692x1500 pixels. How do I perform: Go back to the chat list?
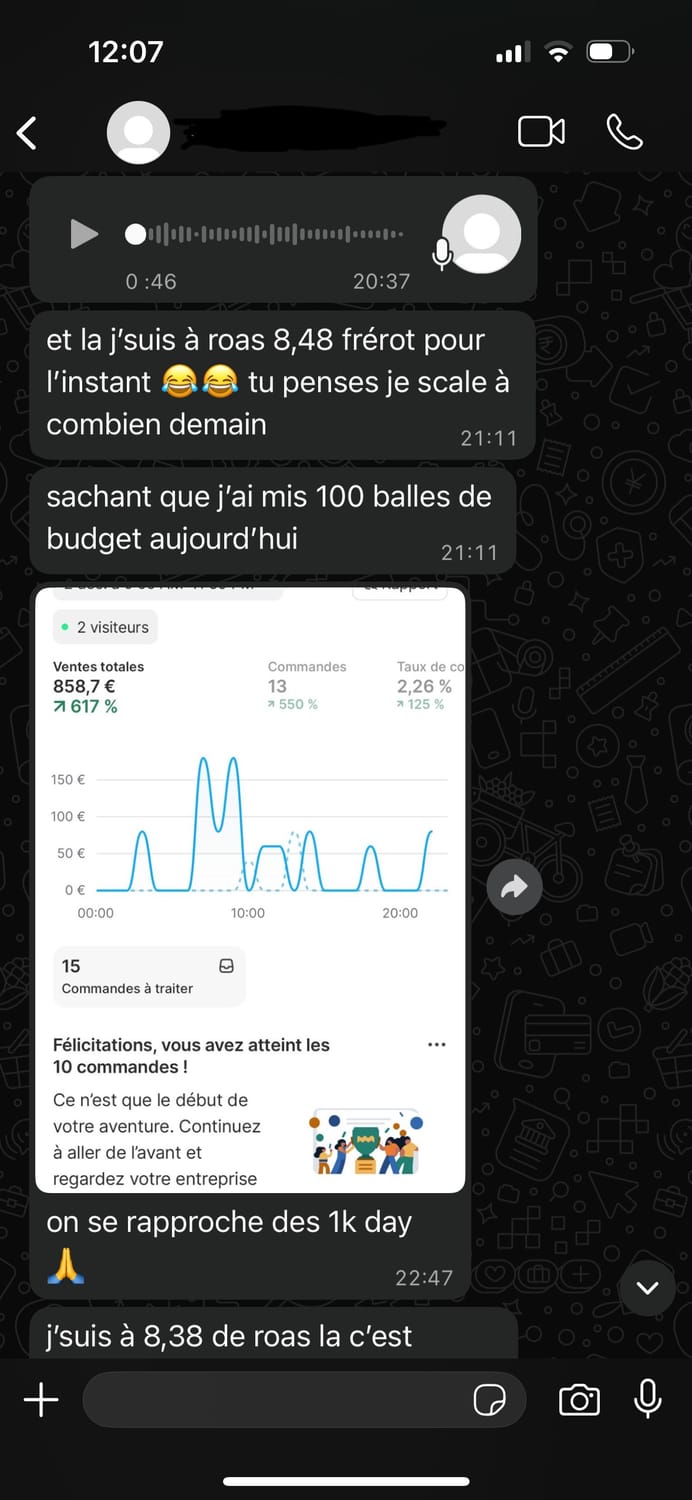click(27, 132)
